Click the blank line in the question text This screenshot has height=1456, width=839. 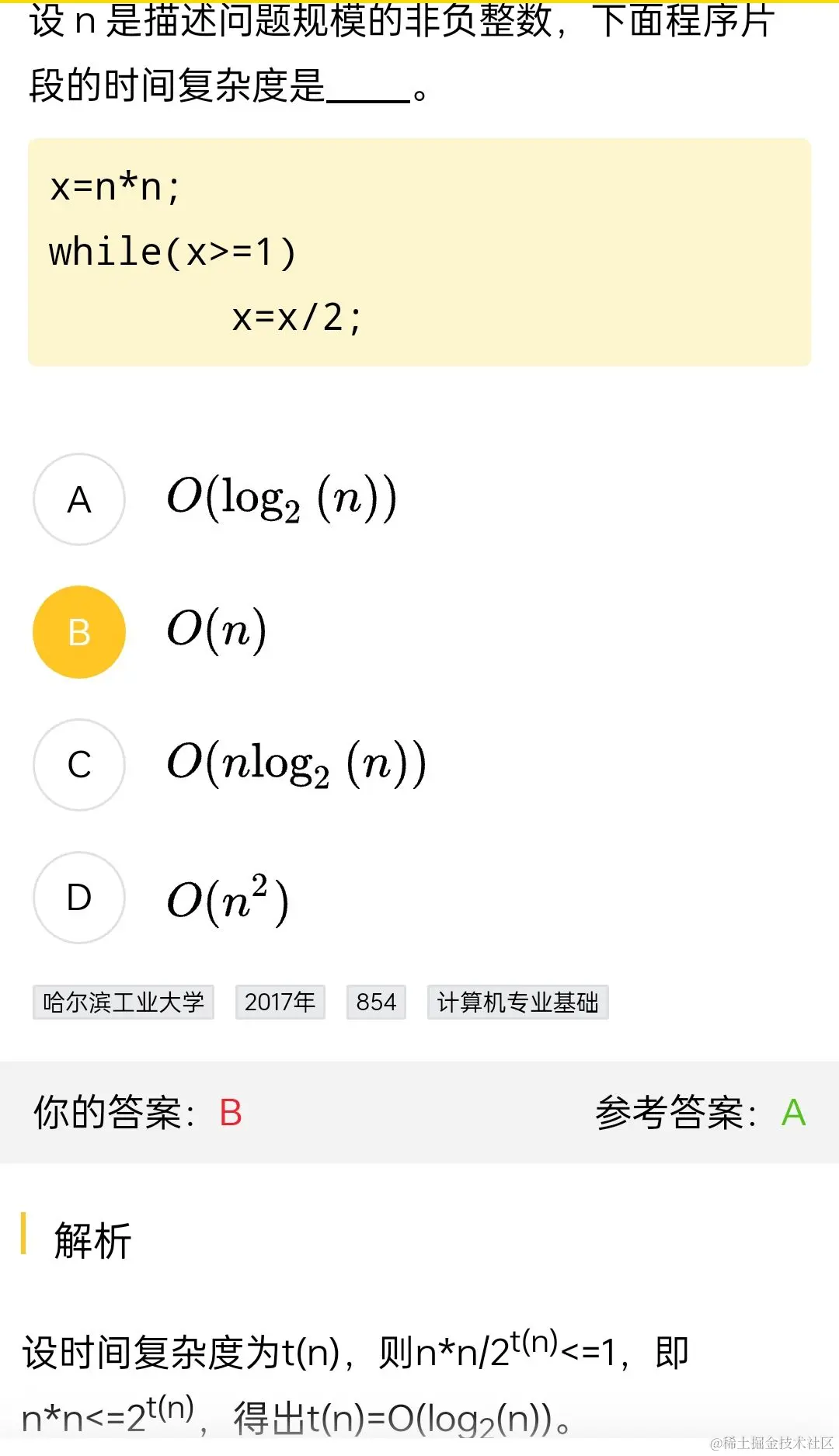(365, 92)
